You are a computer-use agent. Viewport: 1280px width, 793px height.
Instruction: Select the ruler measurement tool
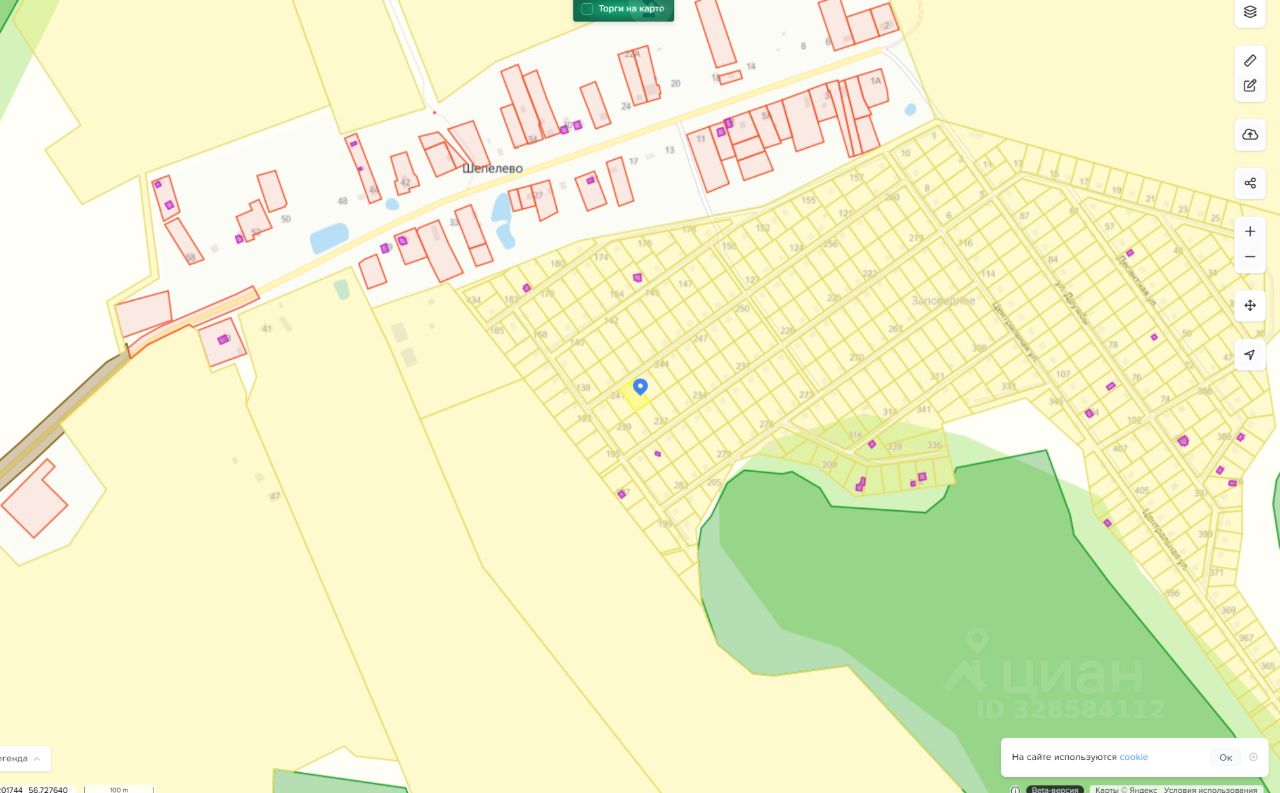pos(1250,61)
